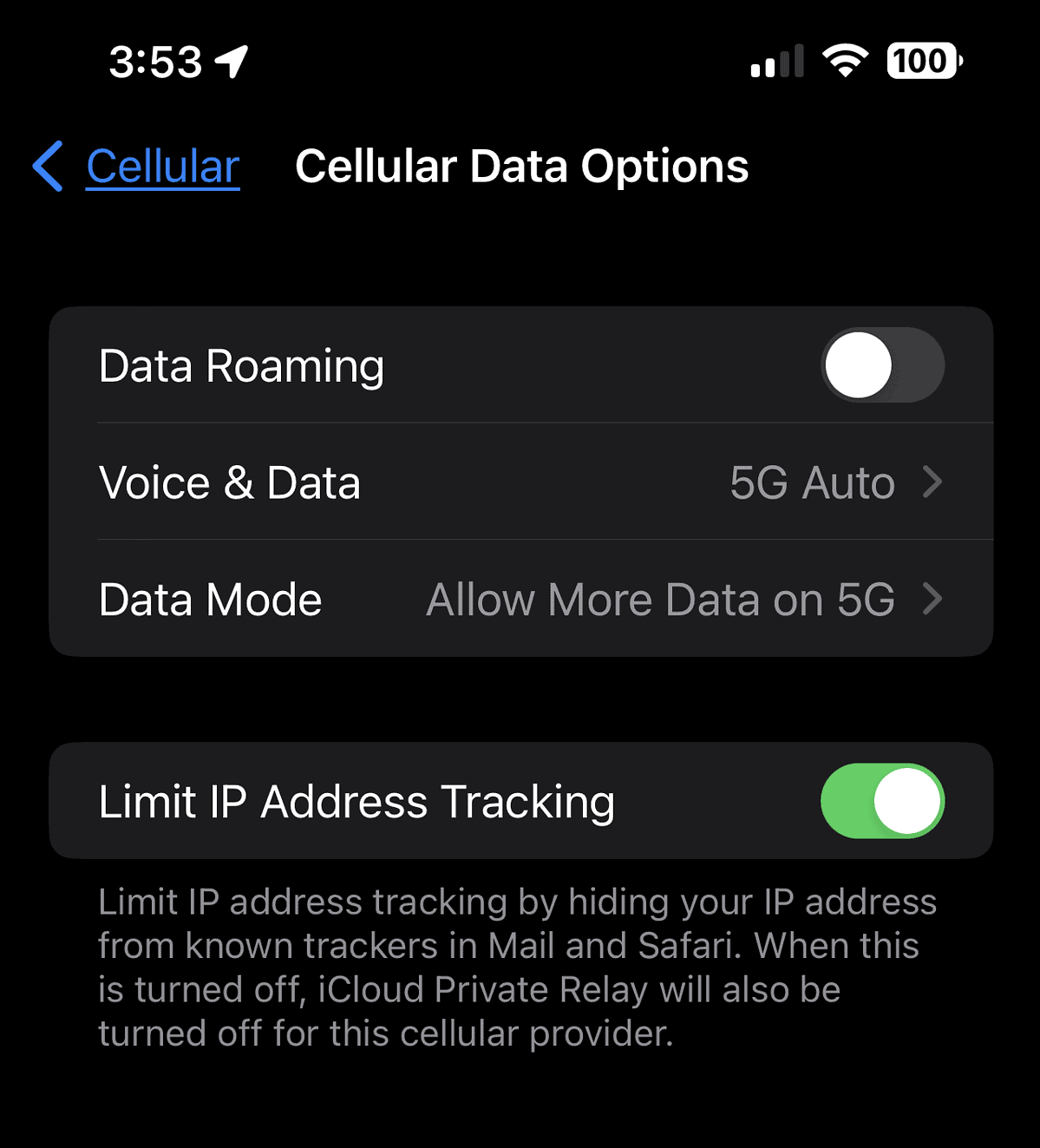The width and height of the screenshot is (1040, 1148).
Task: Open the Data Mode options
Action: tap(520, 600)
